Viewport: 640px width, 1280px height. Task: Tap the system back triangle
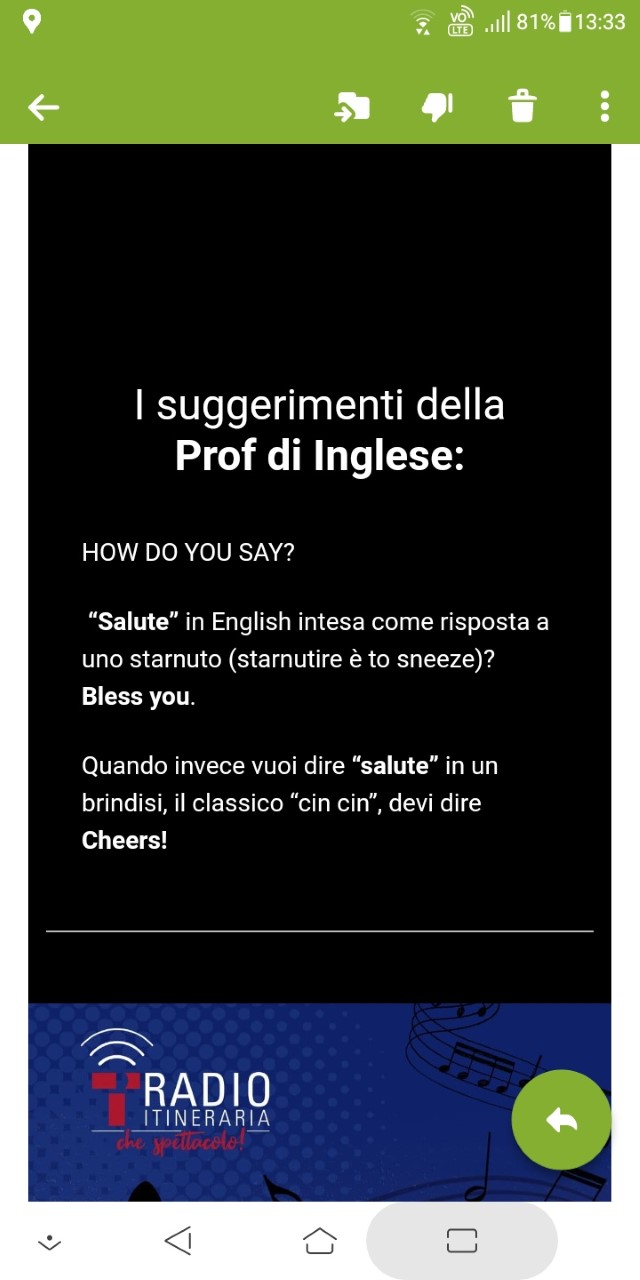(x=178, y=1241)
